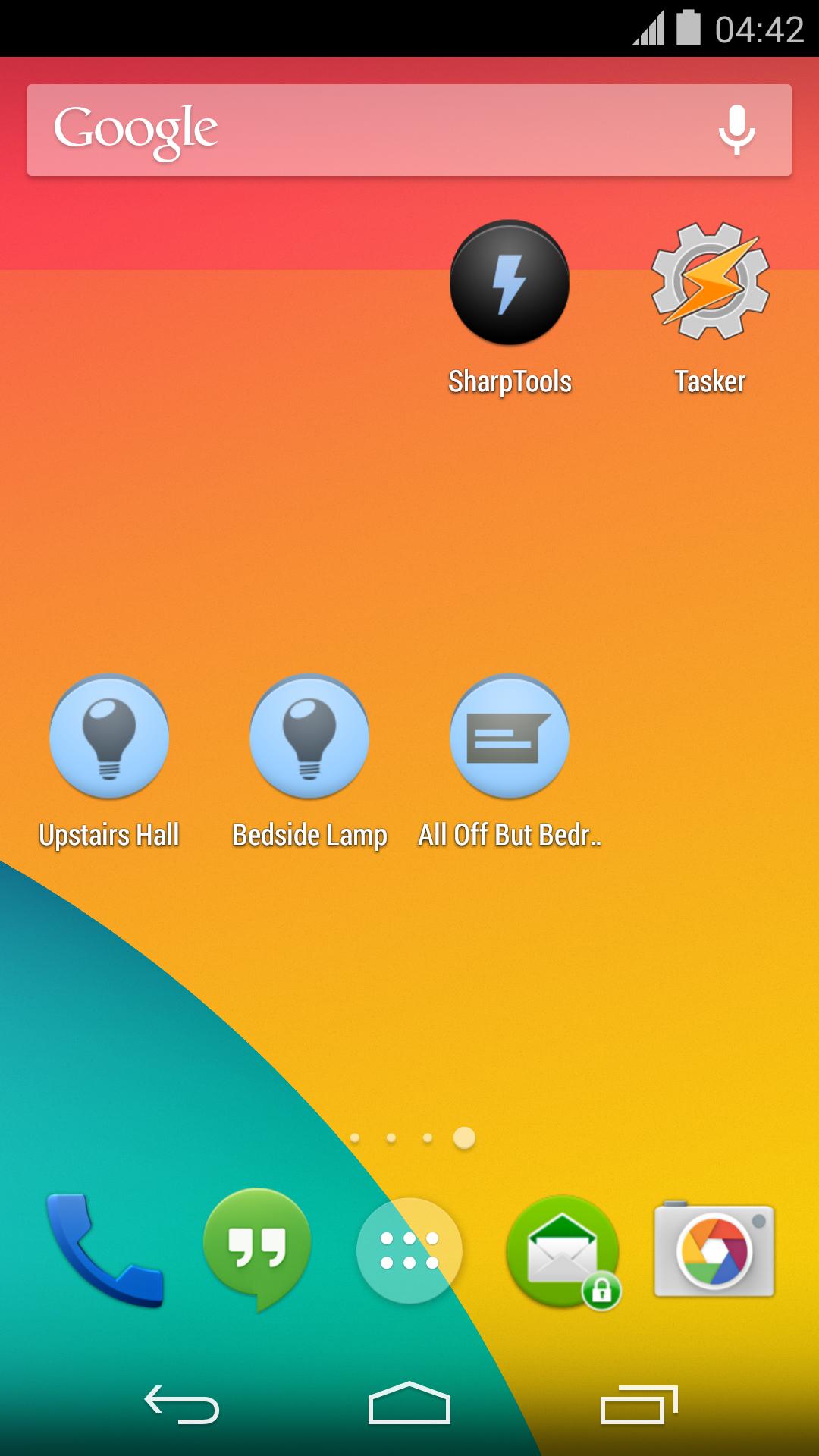The image size is (819, 1456).
Task: Run the All Off But Bedr.. shortcut
Action: tap(510, 737)
